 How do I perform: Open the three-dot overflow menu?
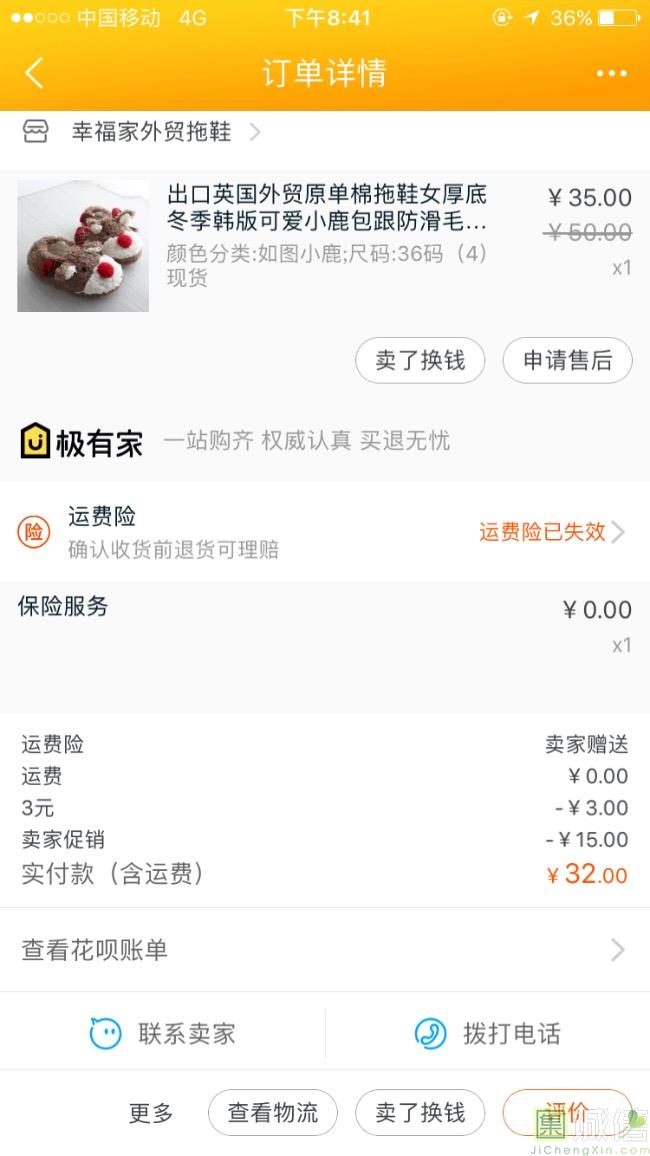tap(611, 73)
